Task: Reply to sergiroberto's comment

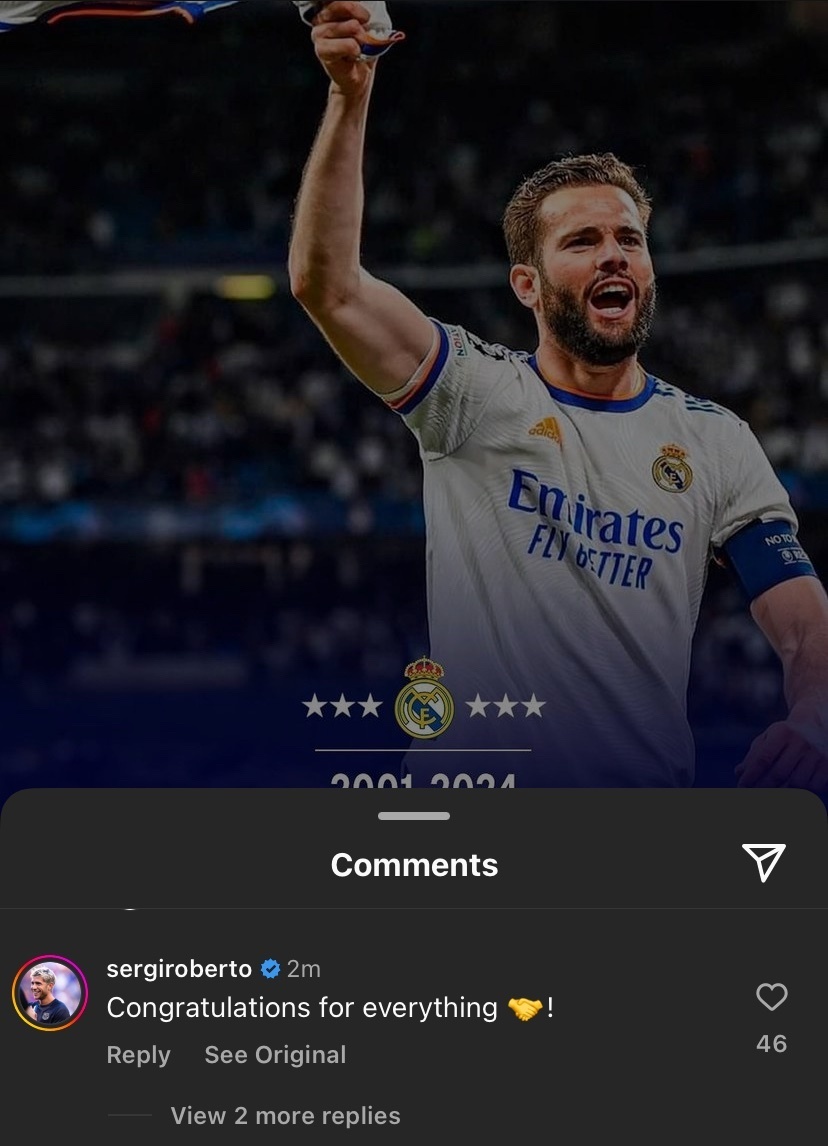Action: coord(138,1055)
